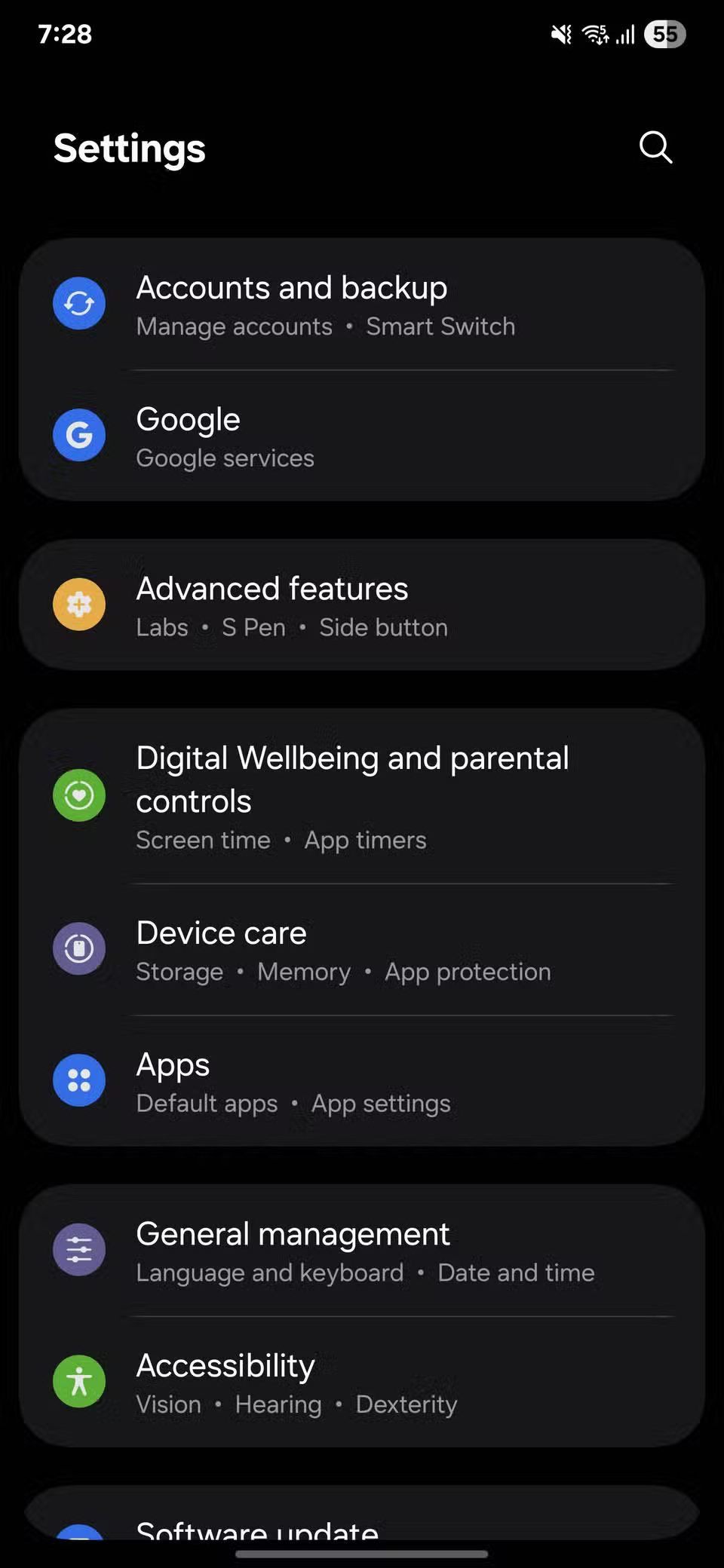Open Digital Wellbeing and parental controls

click(x=362, y=795)
